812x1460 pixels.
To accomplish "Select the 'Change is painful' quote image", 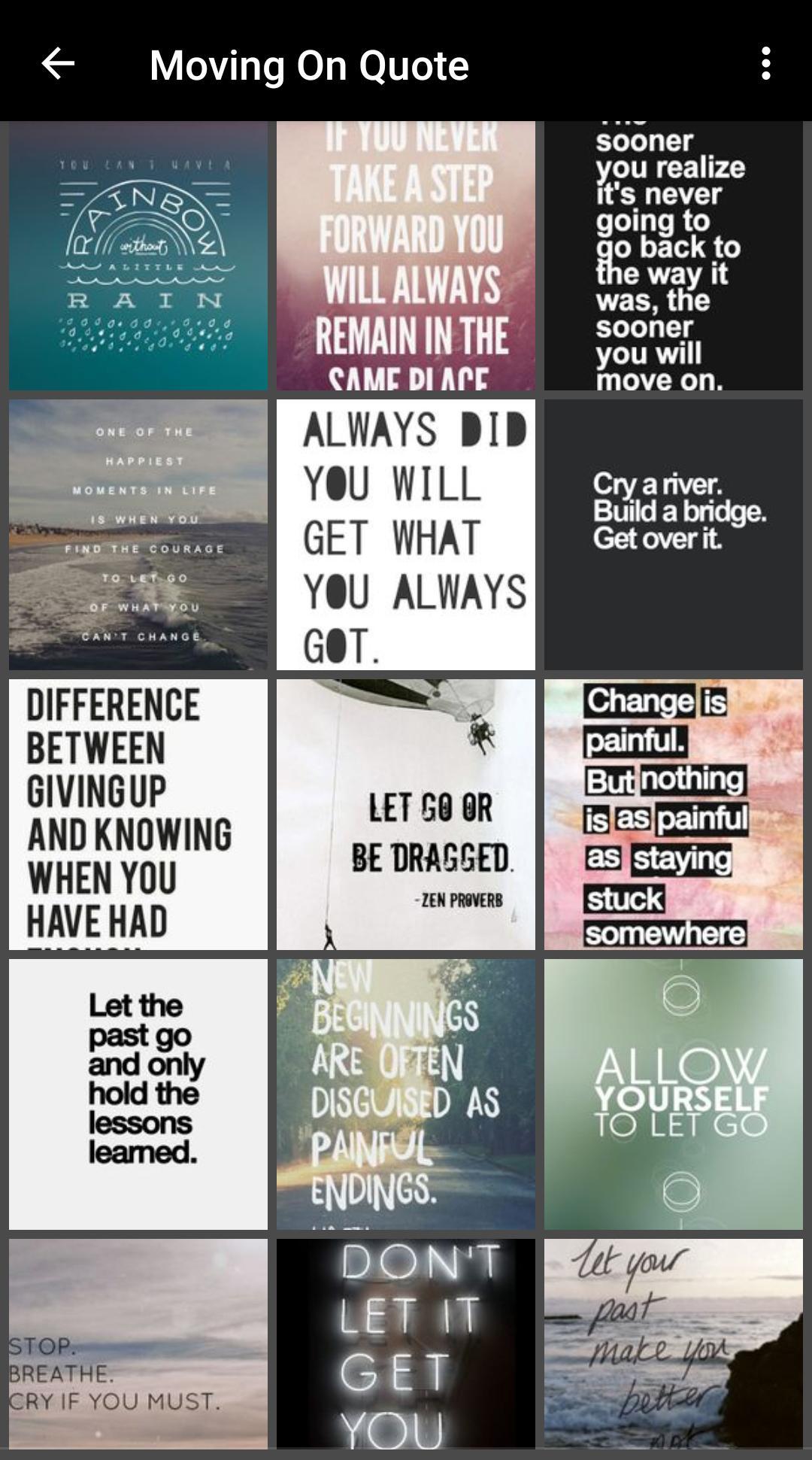I will coord(674,814).
